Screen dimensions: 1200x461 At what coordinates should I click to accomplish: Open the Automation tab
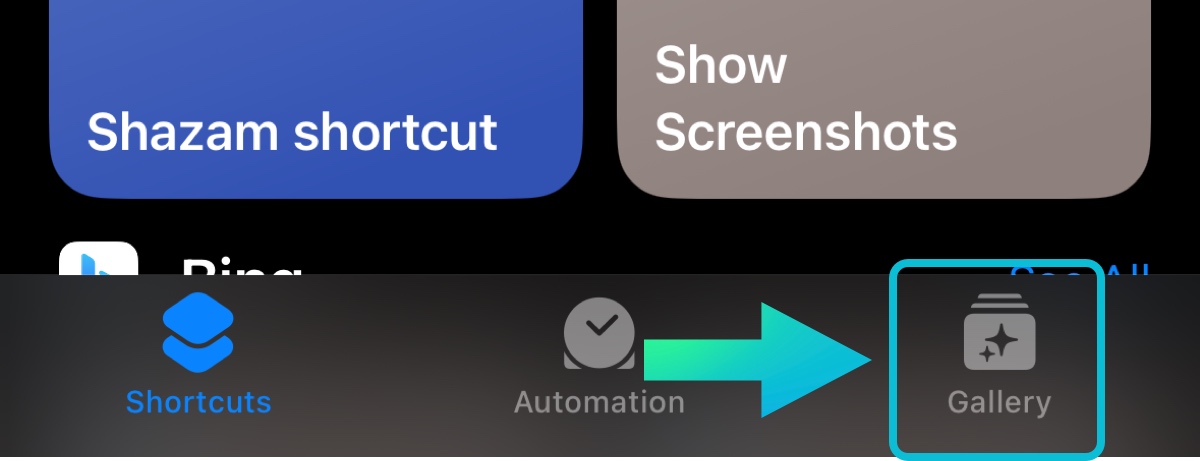[x=598, y=362]
